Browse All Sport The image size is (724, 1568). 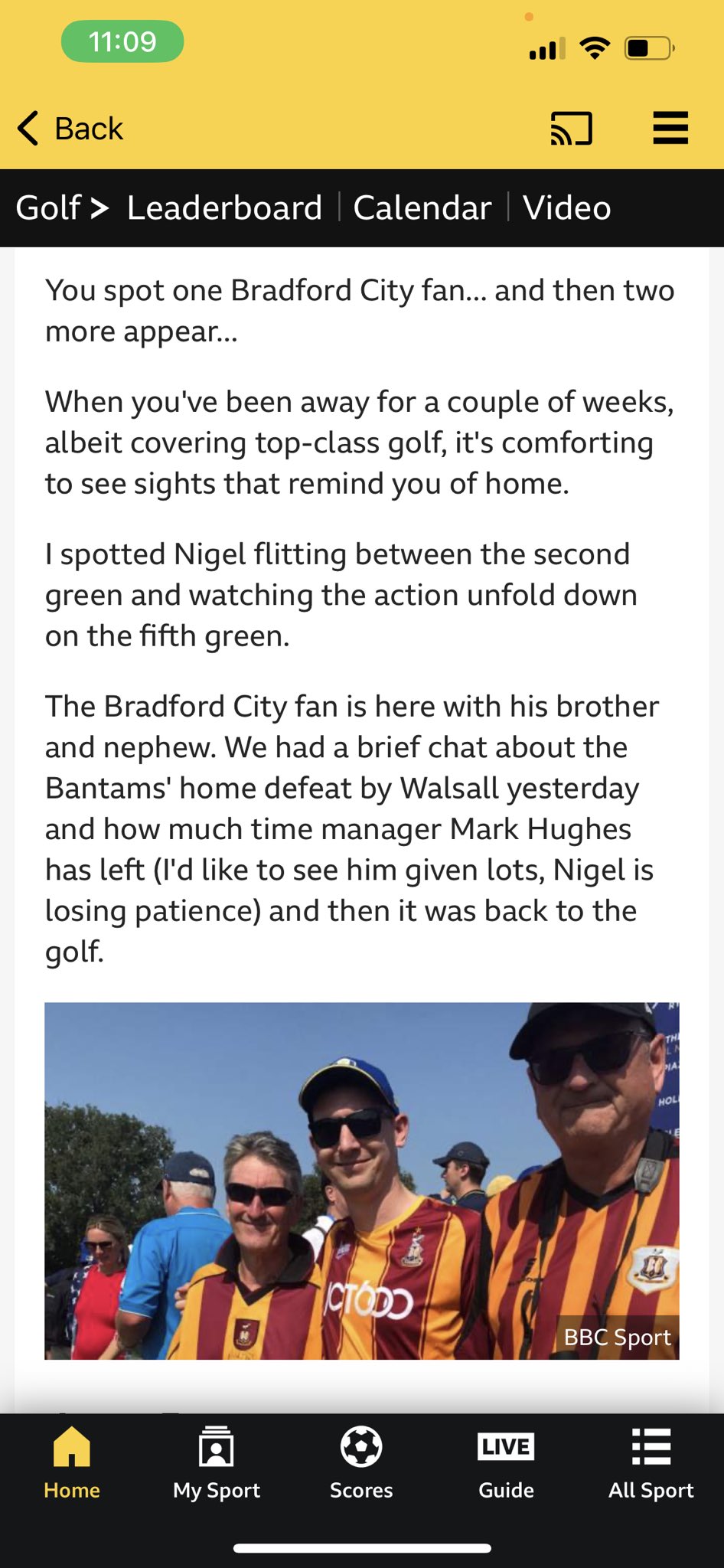pos(651,1462)
